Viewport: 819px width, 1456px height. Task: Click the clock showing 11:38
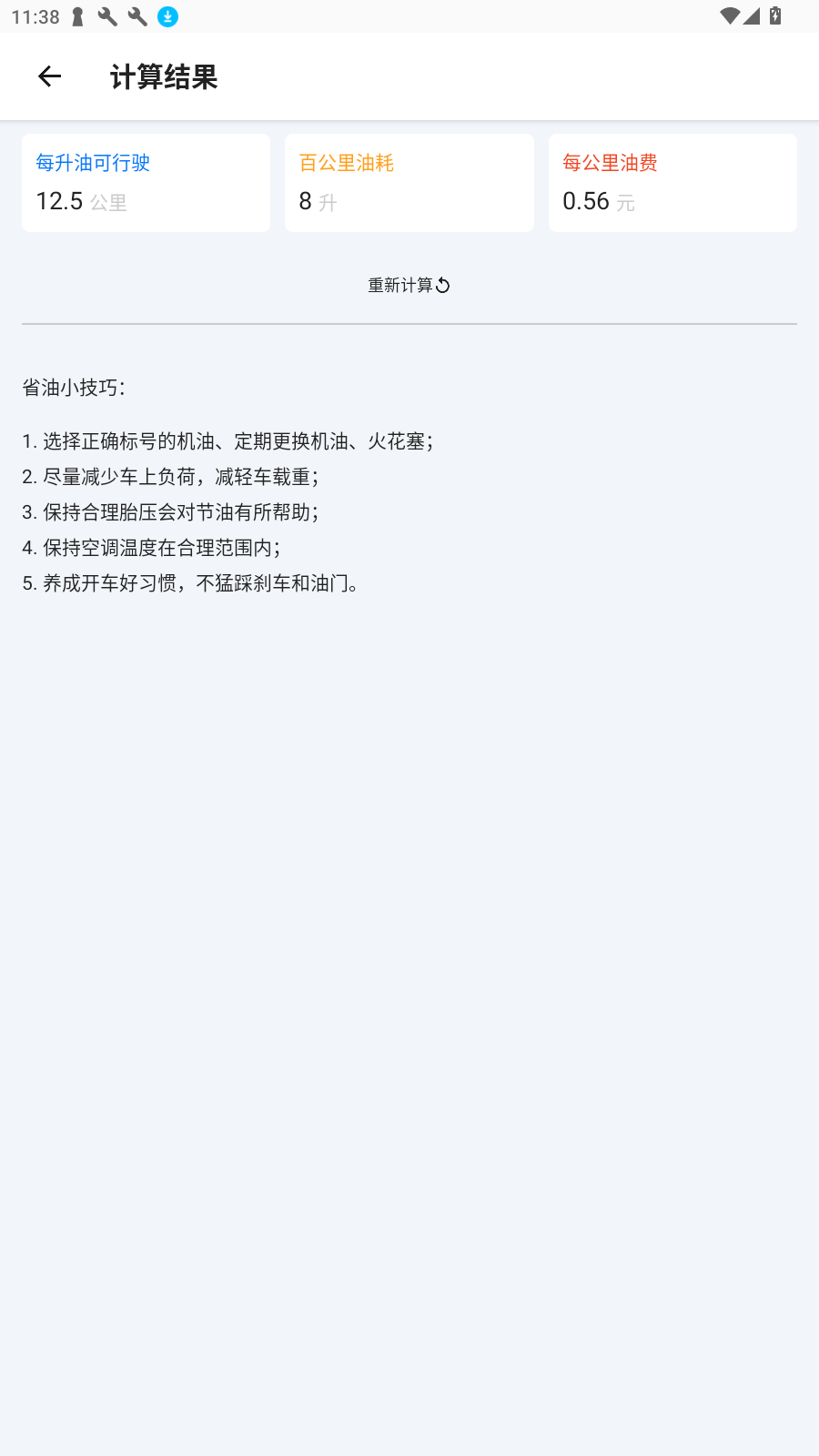coord(35,15)
